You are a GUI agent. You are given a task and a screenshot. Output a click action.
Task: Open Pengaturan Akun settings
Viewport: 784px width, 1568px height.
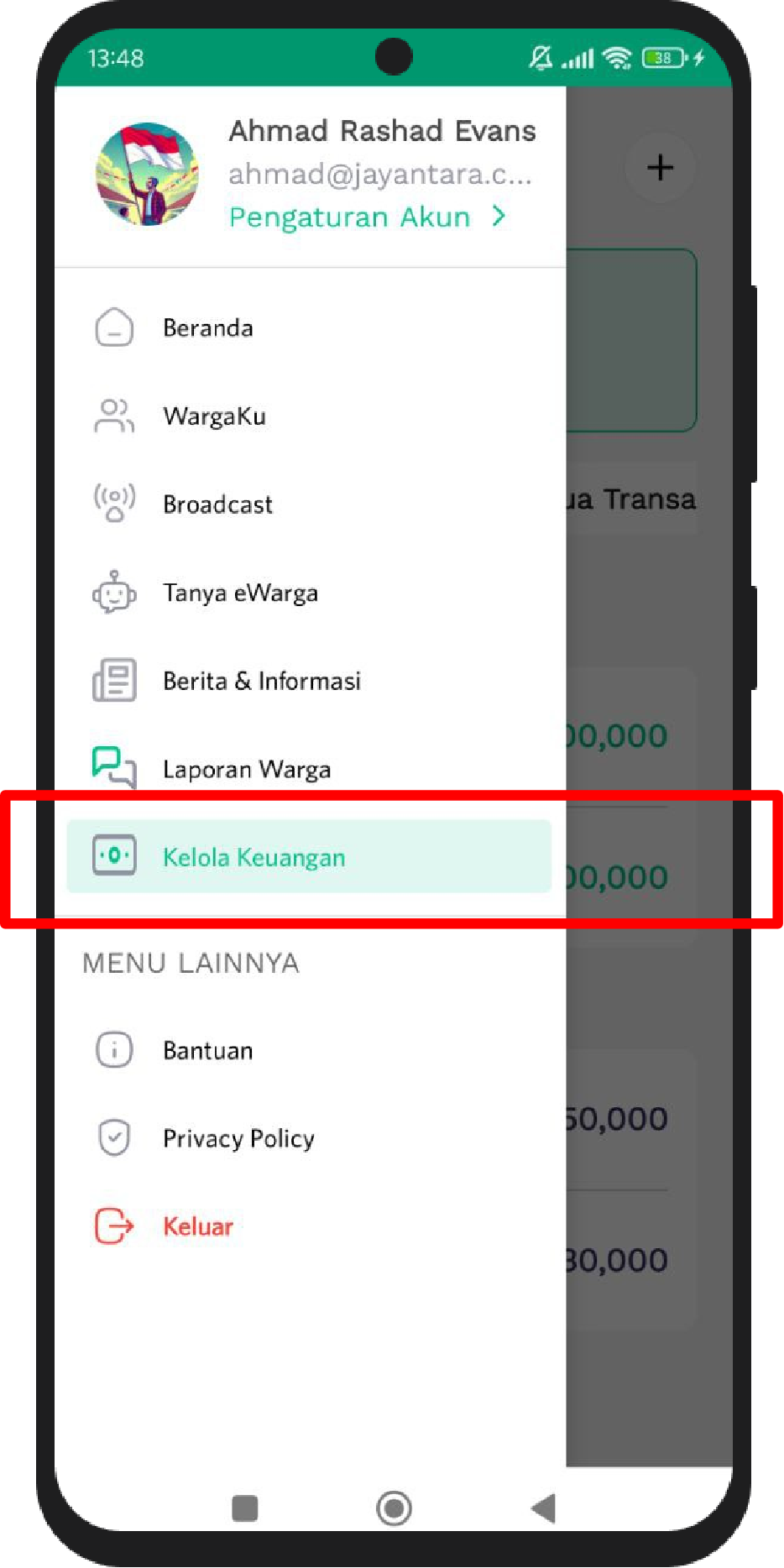click(368, 217)
